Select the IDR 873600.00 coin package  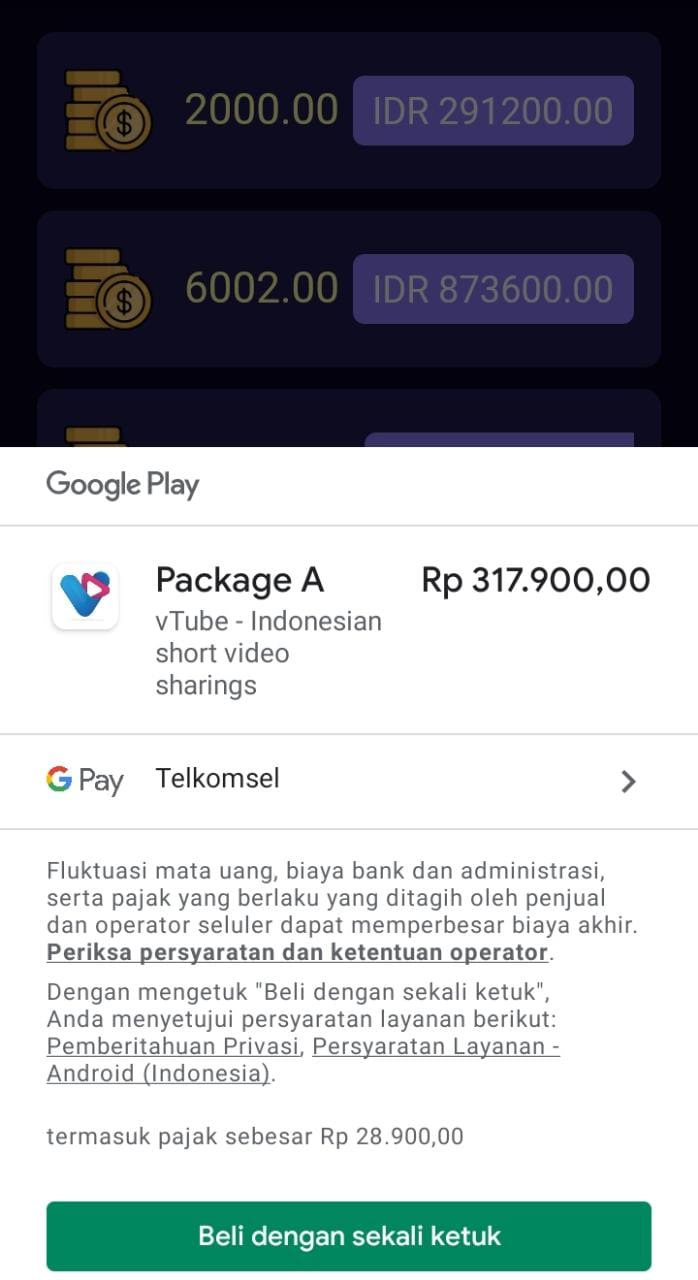pyautogui.click(x=493, y=289)
